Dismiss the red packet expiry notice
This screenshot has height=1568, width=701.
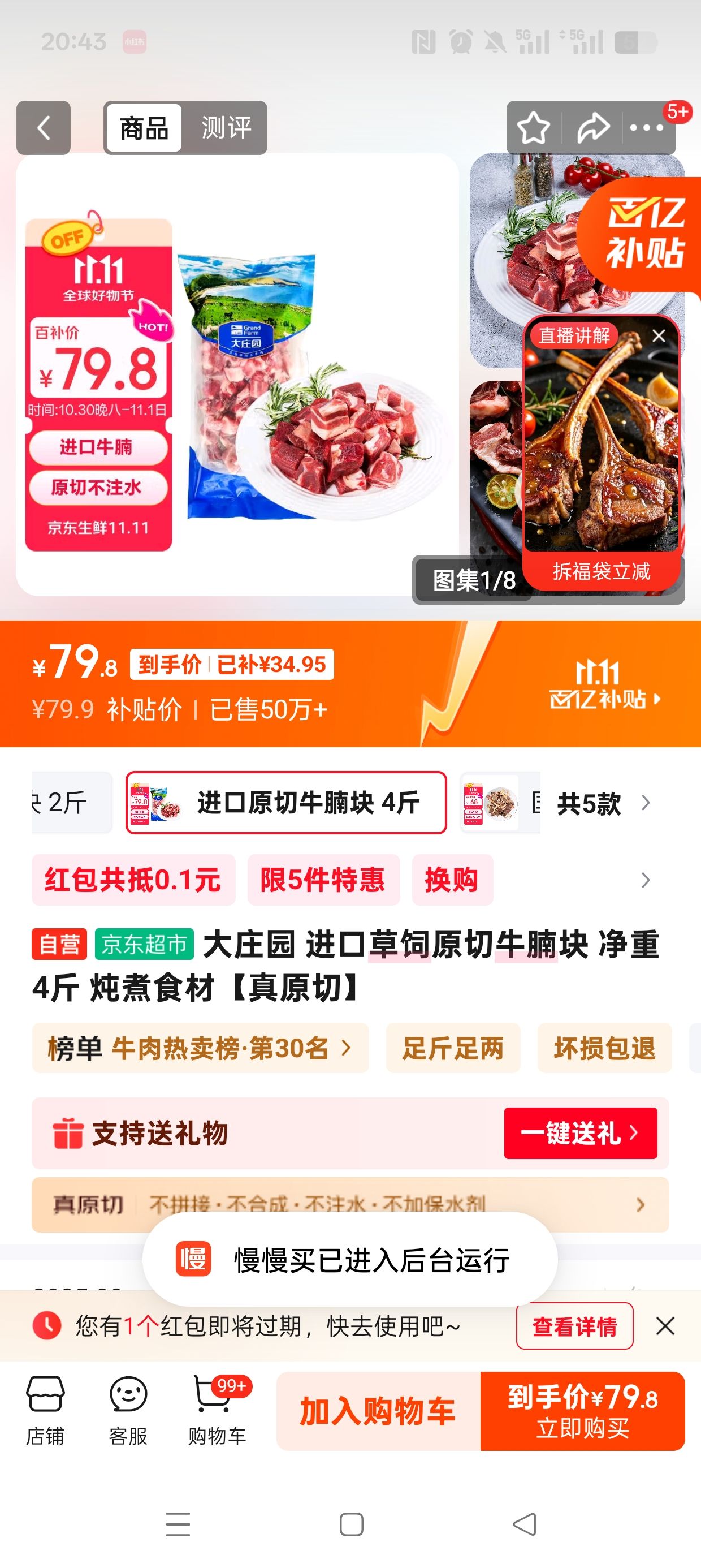tap(665, 1326)
